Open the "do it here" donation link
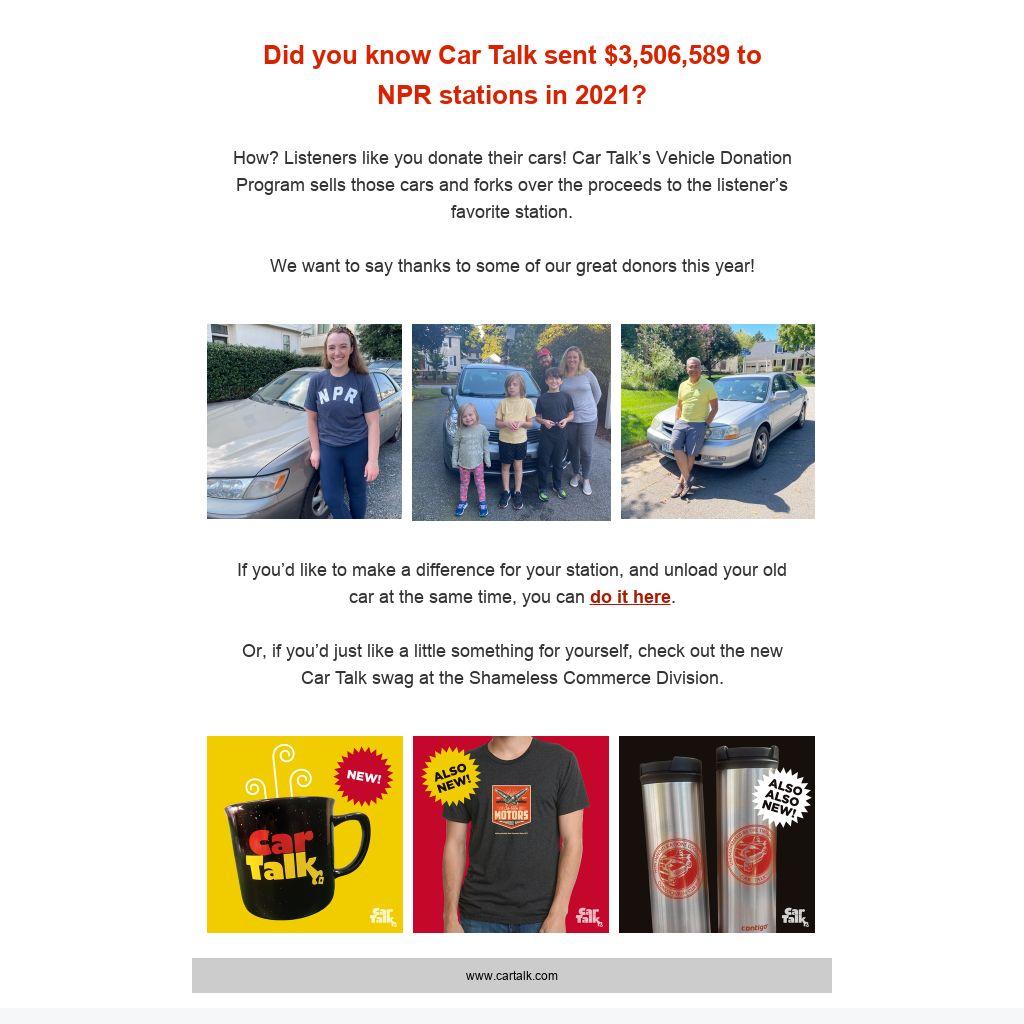This screenshot has height=1024, width=1024. click(x=630, y=597)
